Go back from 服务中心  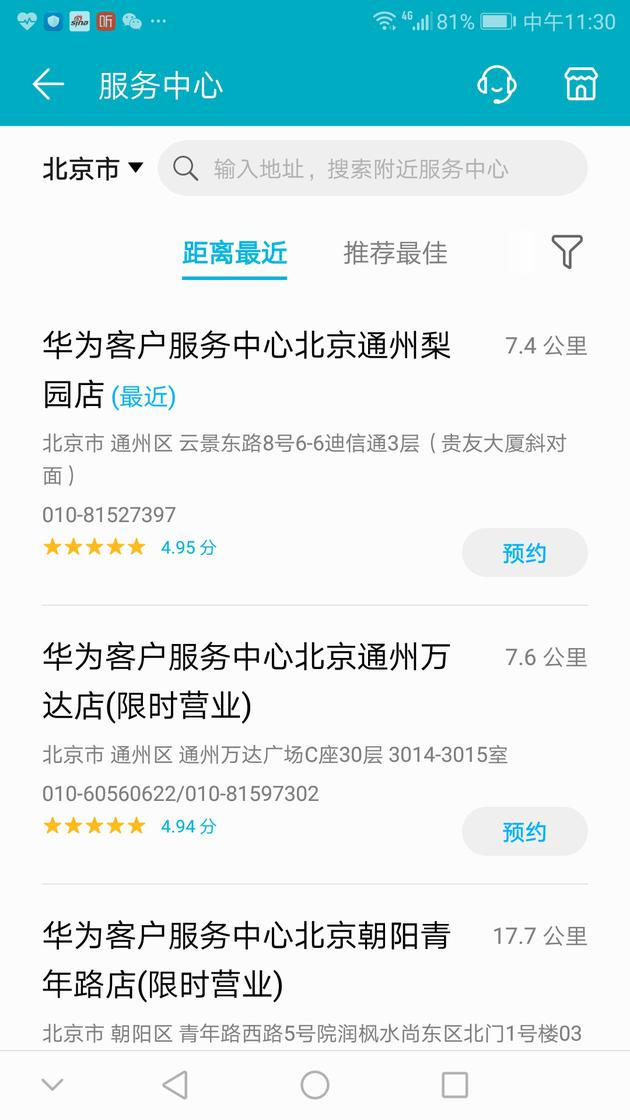coord(48,85)
